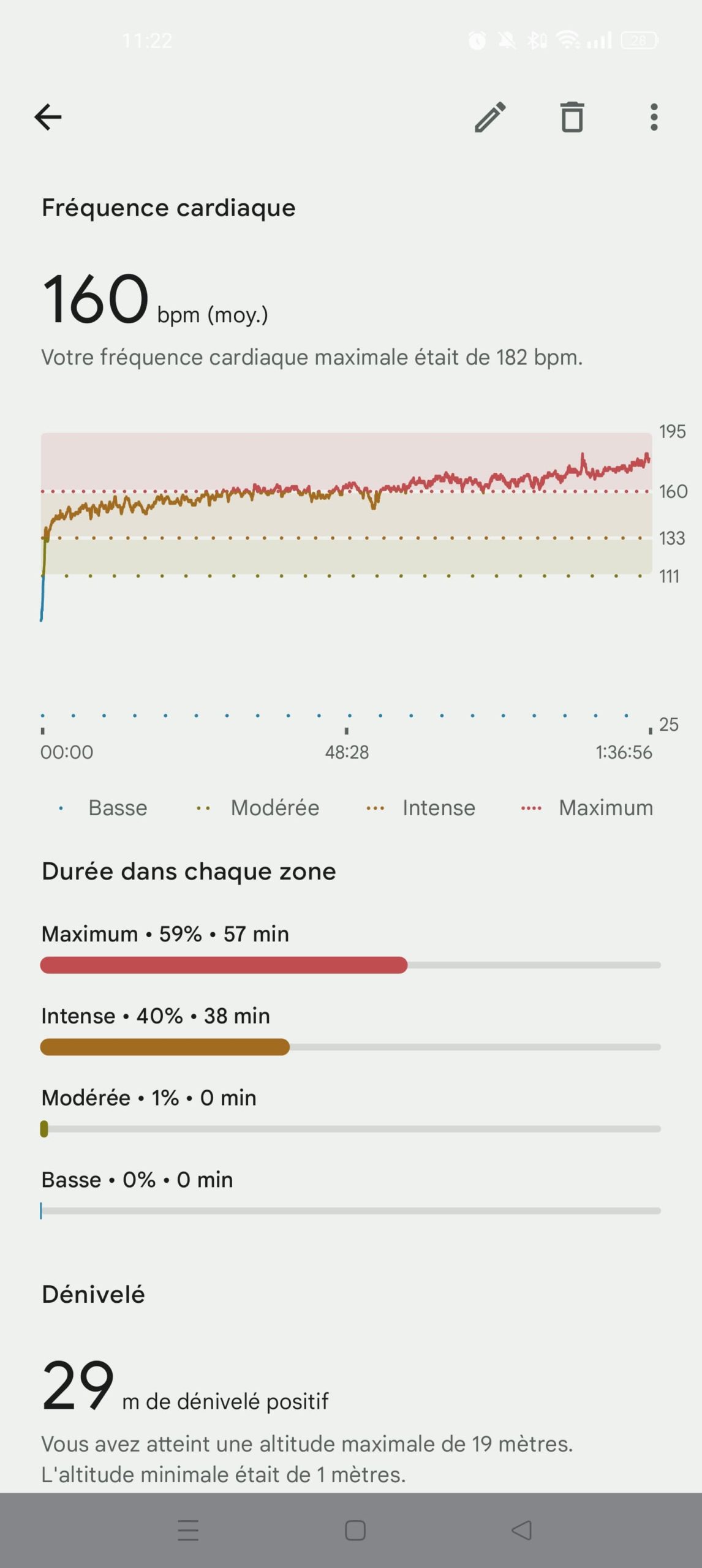The height and width of the screenshot is (1568, 702).
Task: Tap the system home button
Action: click(355, 1530)
